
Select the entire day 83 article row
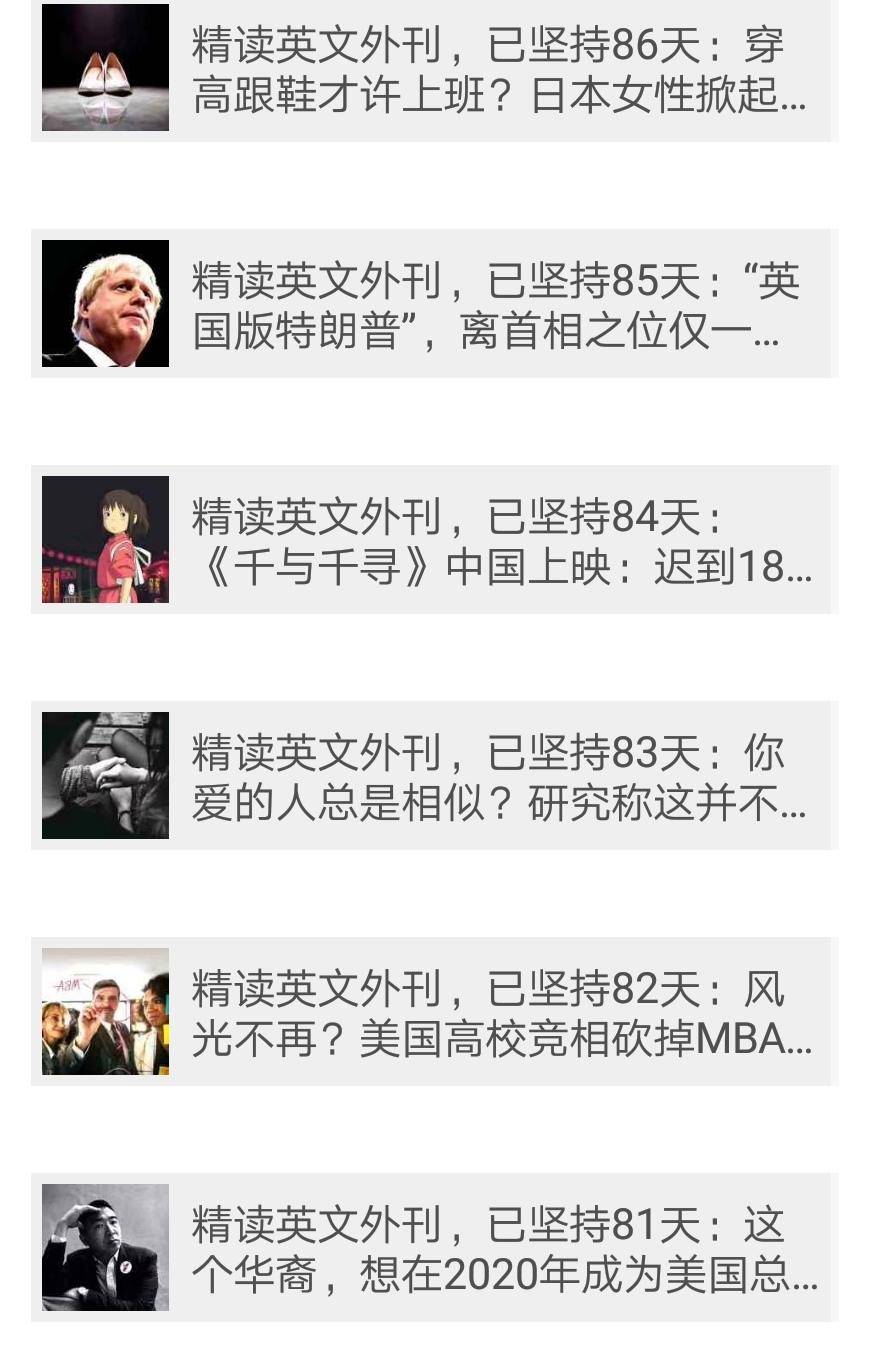point(435,774)
